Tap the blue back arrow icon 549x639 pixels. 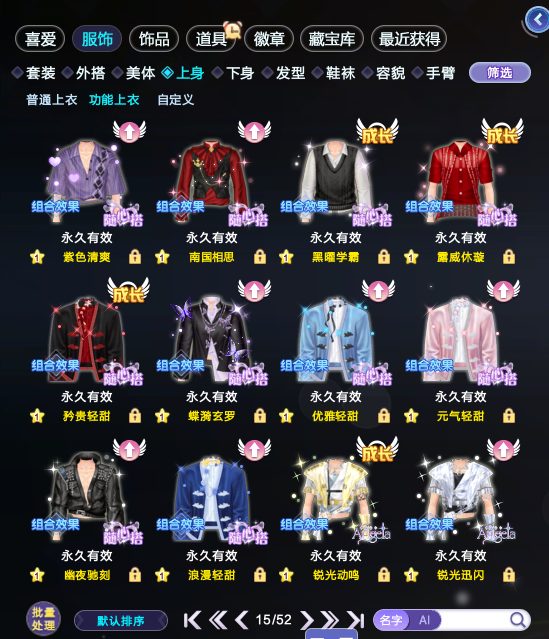(x=537, y=19)
